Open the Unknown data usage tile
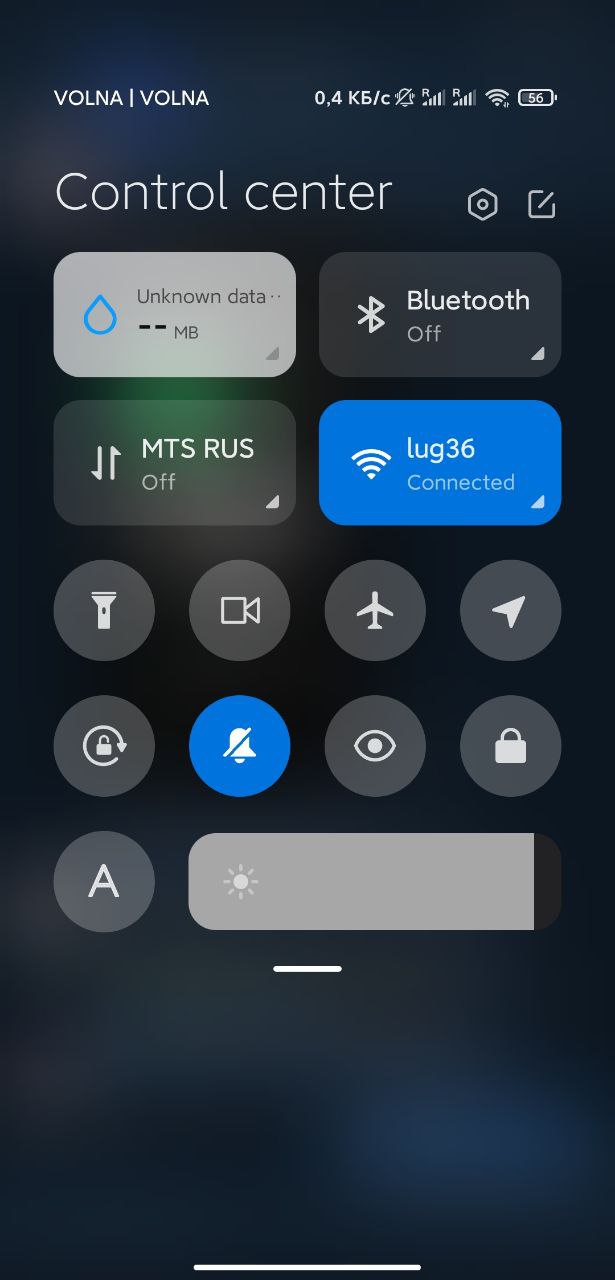The height and width of the screenshot is (1280, 615). coord(174,314)
